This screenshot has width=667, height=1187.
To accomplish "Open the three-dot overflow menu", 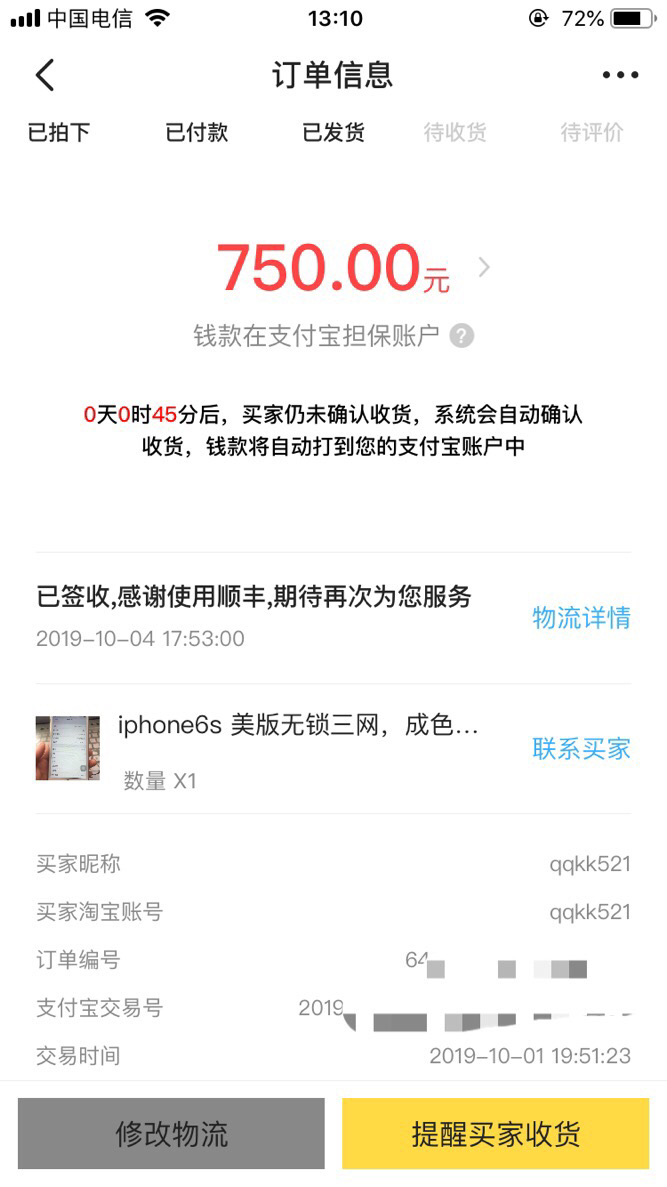I will [x=621, y=75].
